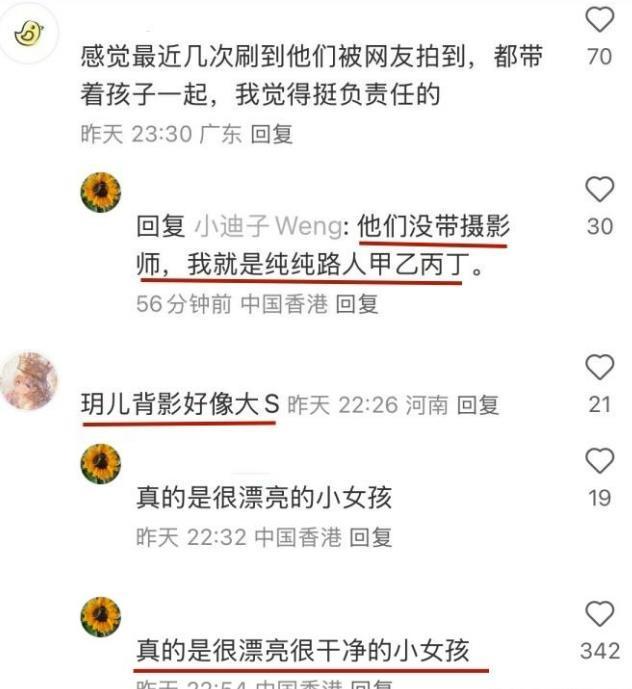Image resolution: width=632 pixels, height=689 pixels.
Task: Like the reply 真的是很漂亮很干净的小女孩
Action: [599, 614]
